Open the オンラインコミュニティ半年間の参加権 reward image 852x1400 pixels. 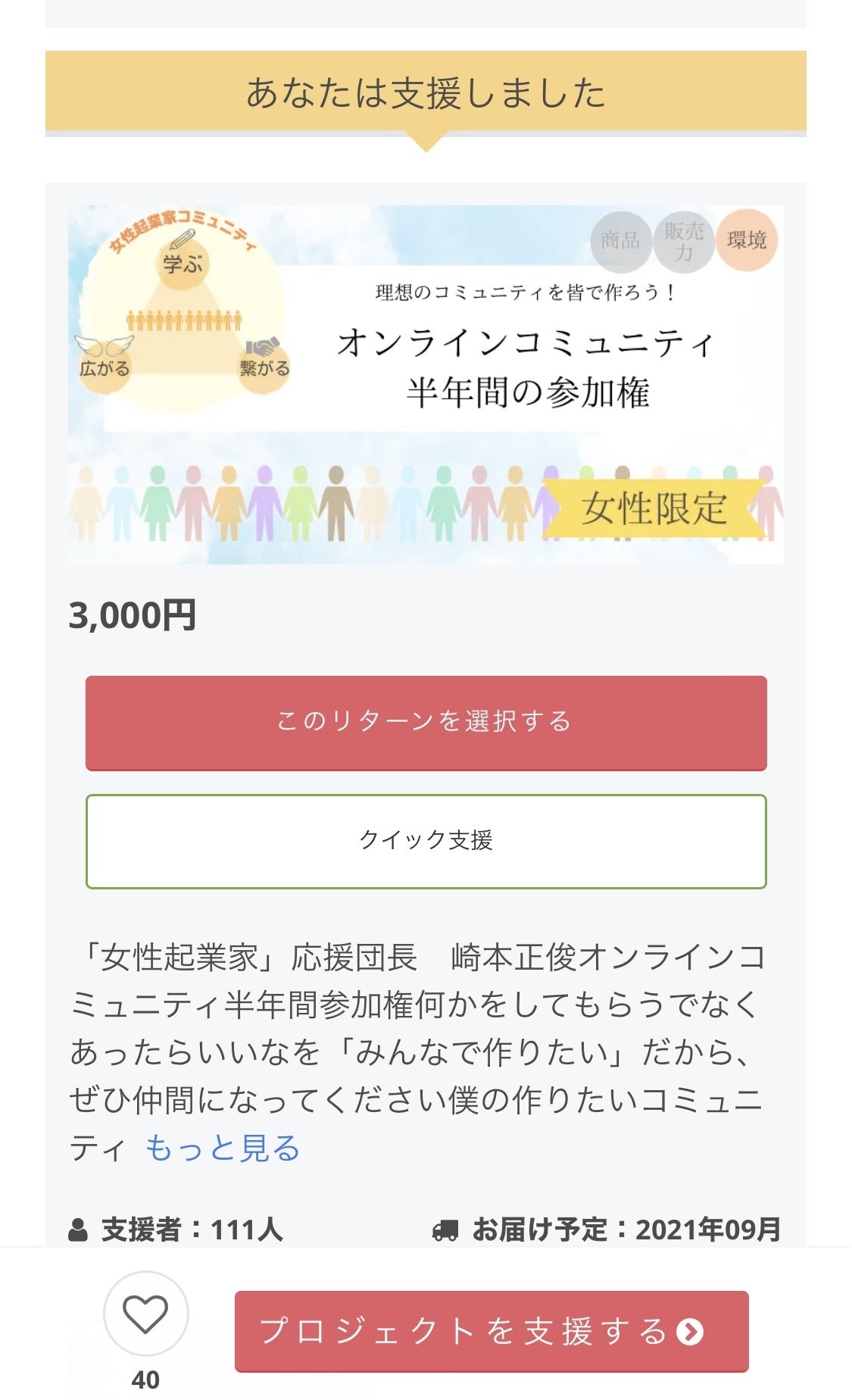coord(426,384)
